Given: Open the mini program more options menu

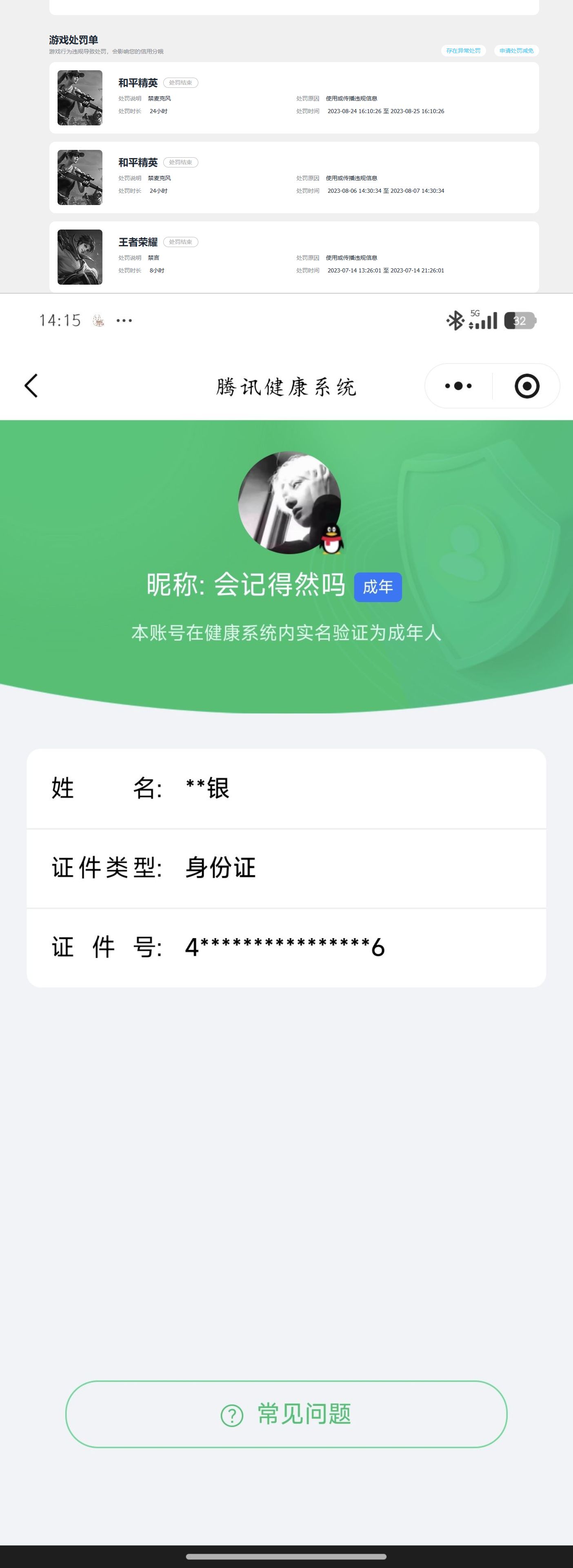Looking at the screenshot, I should coord(459,385).
